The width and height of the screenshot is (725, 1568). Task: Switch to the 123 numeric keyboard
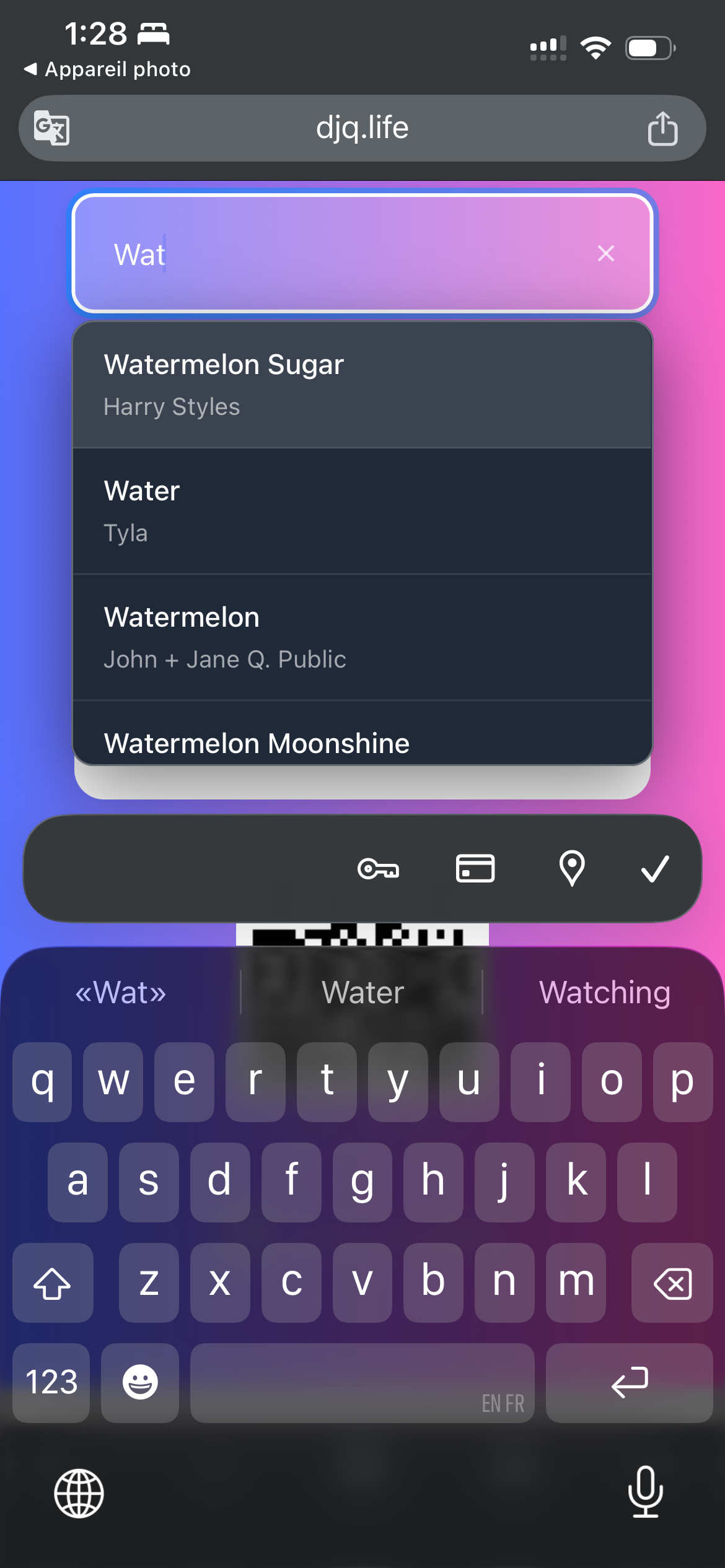(x=51, y=1382)
